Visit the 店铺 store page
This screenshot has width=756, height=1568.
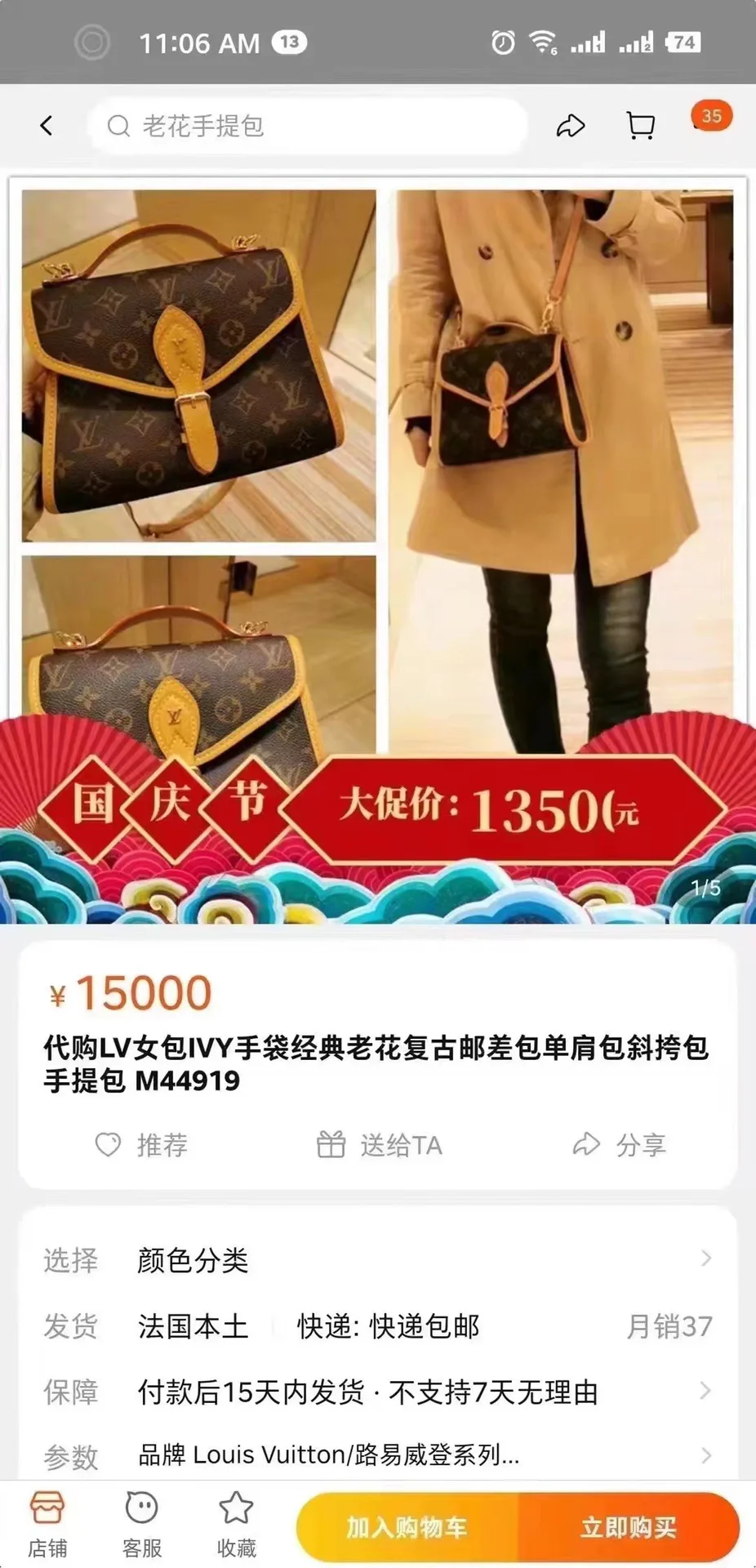47,1526
